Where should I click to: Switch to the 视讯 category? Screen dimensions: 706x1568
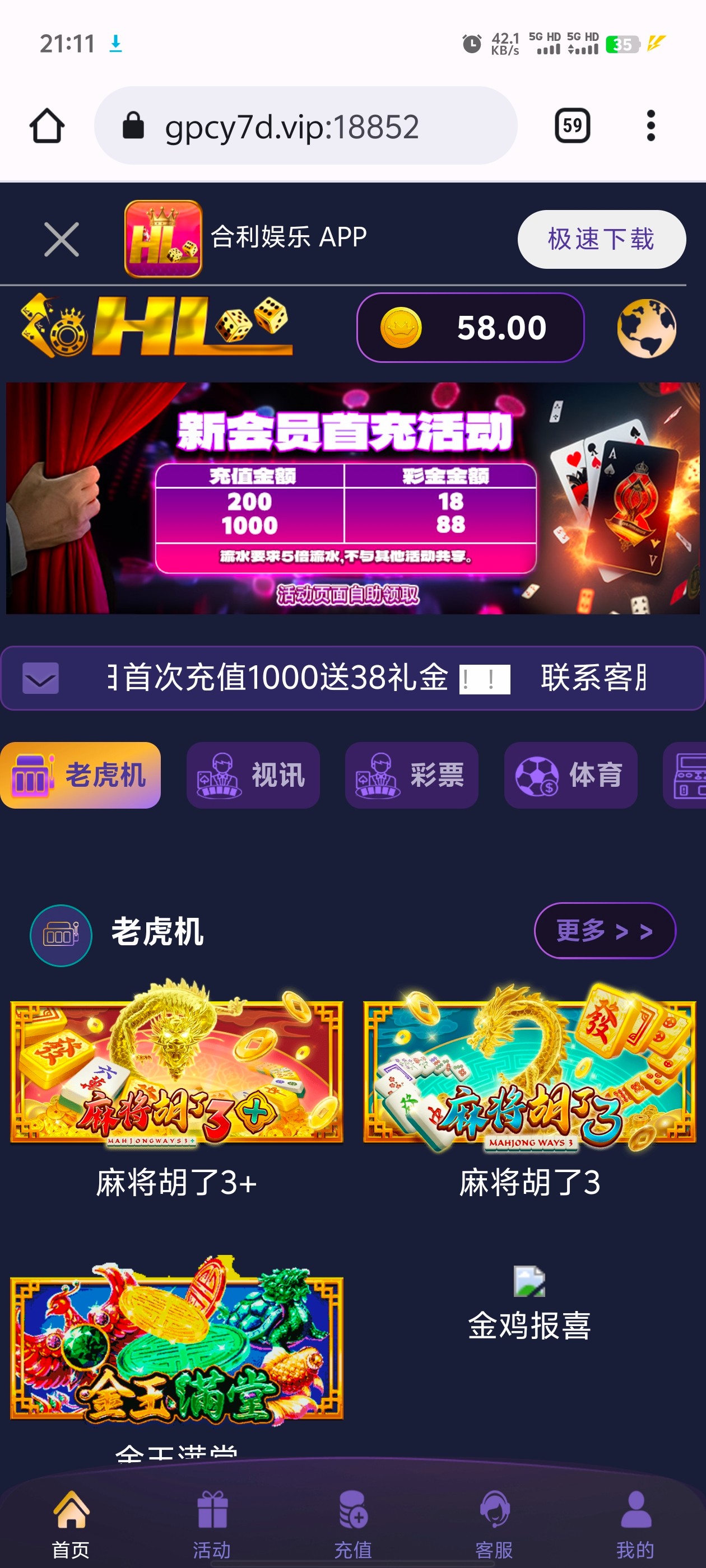[253, 775]
